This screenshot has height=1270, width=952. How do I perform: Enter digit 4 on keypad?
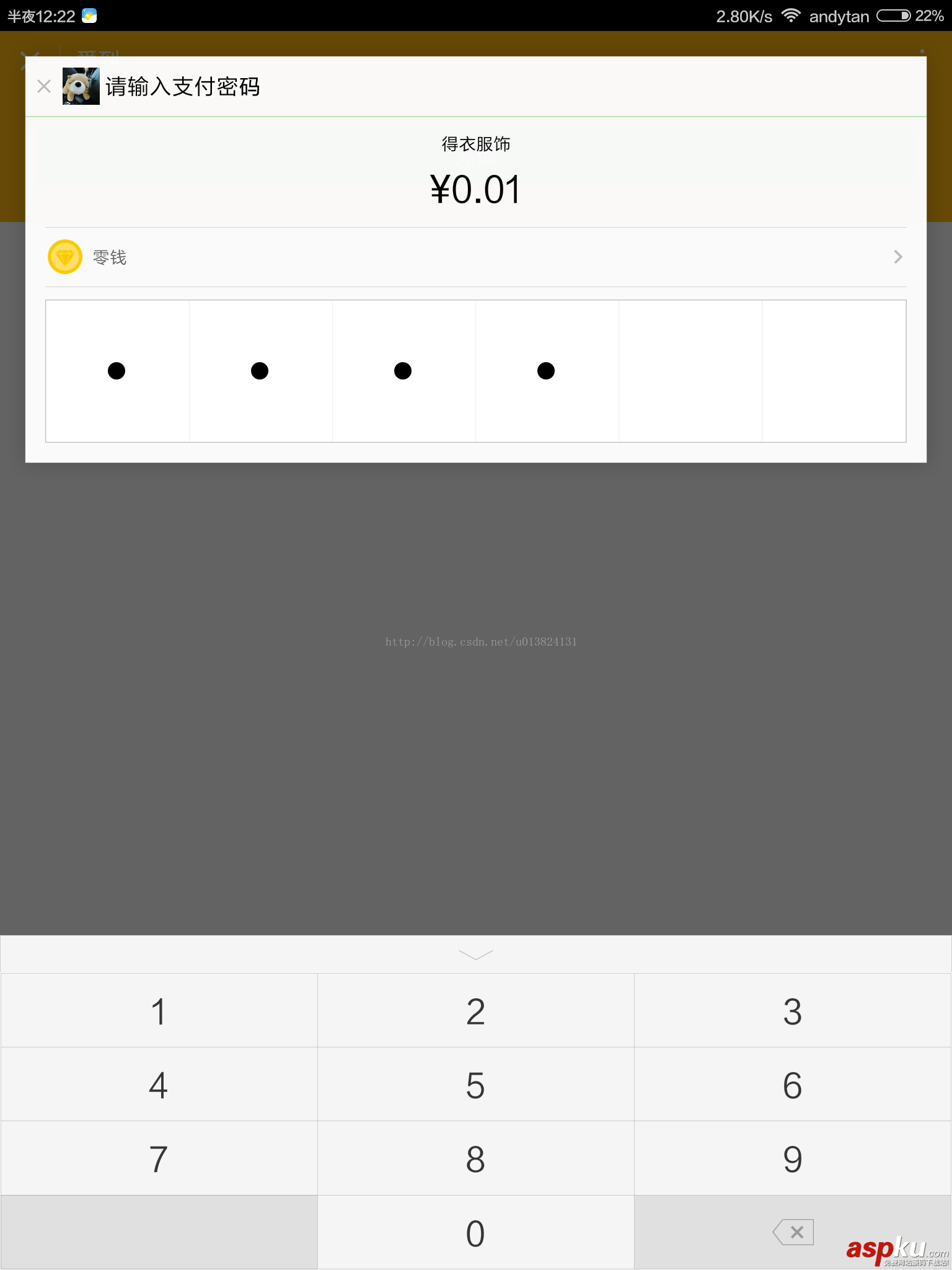point(159,1085)
